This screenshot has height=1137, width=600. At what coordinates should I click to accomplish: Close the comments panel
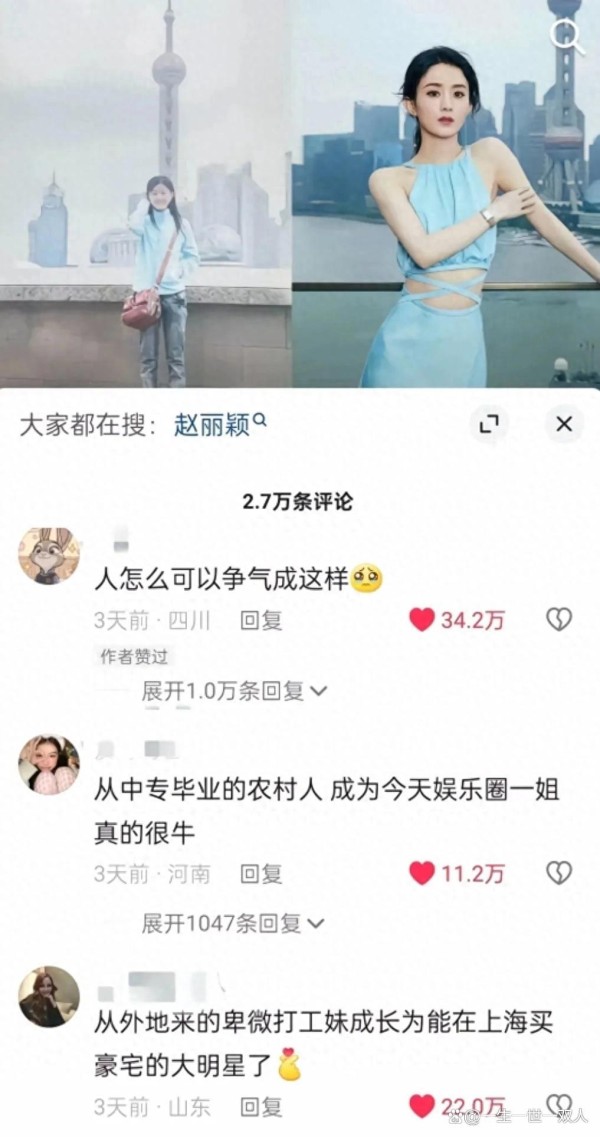tap(564, 424)
